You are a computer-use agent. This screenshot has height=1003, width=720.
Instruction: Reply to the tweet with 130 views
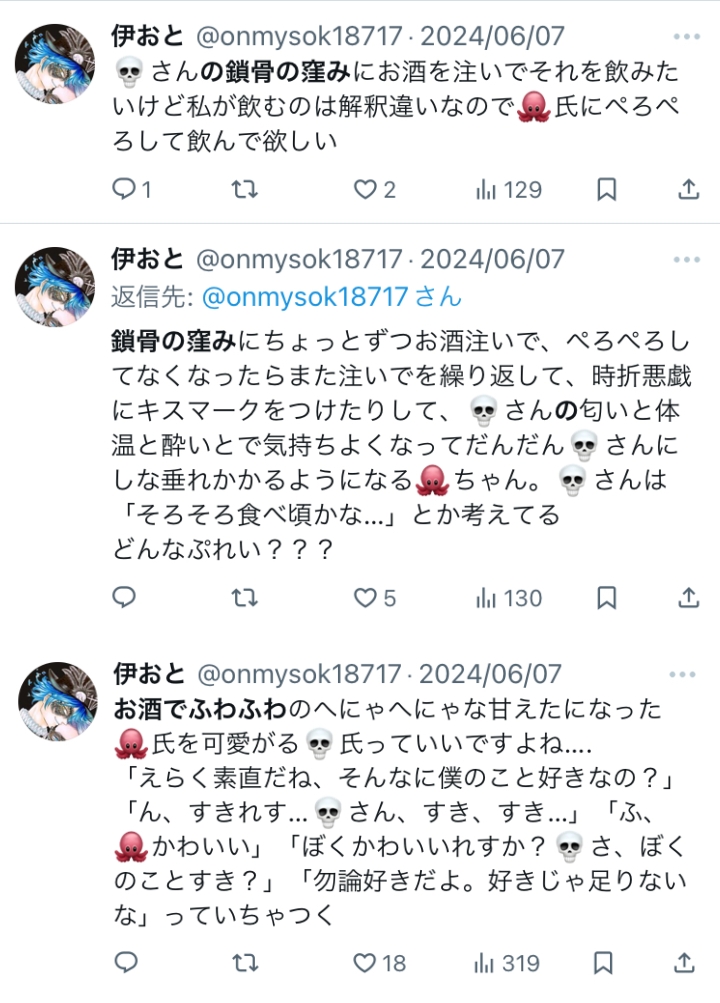124,598
